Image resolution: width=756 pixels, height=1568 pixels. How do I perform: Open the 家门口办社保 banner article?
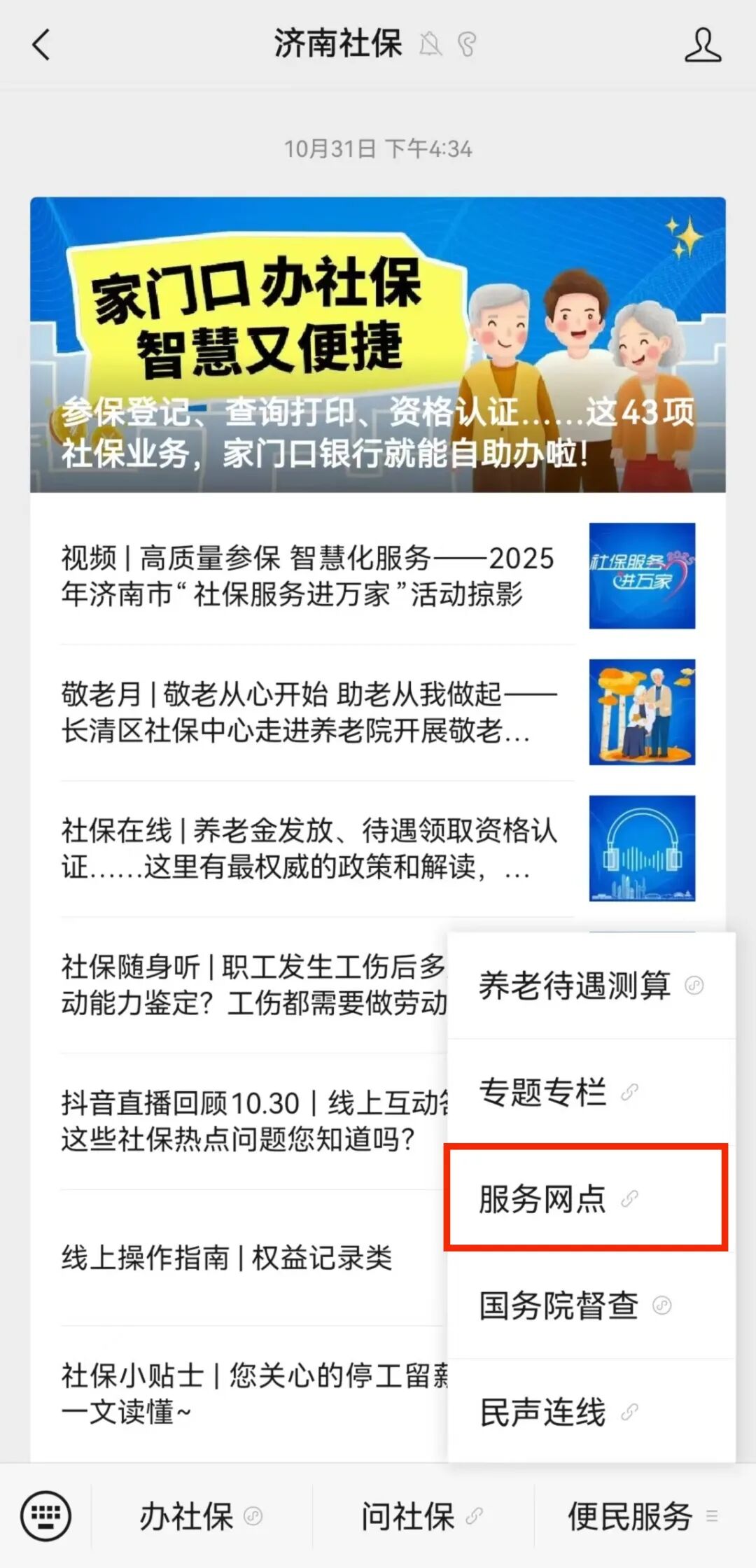pos(377,344)
